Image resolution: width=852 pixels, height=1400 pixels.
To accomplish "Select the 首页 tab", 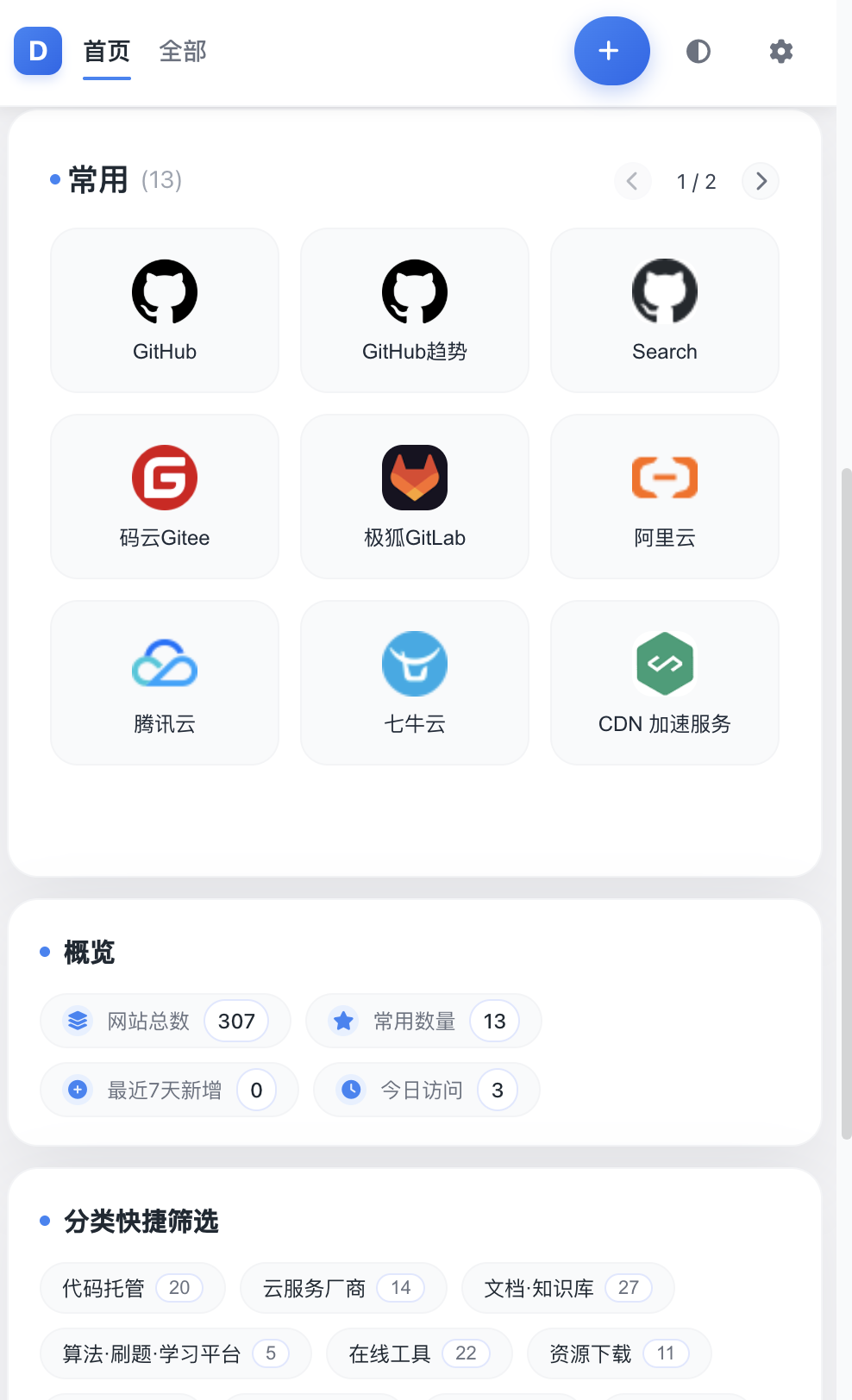I will (107, 52).
